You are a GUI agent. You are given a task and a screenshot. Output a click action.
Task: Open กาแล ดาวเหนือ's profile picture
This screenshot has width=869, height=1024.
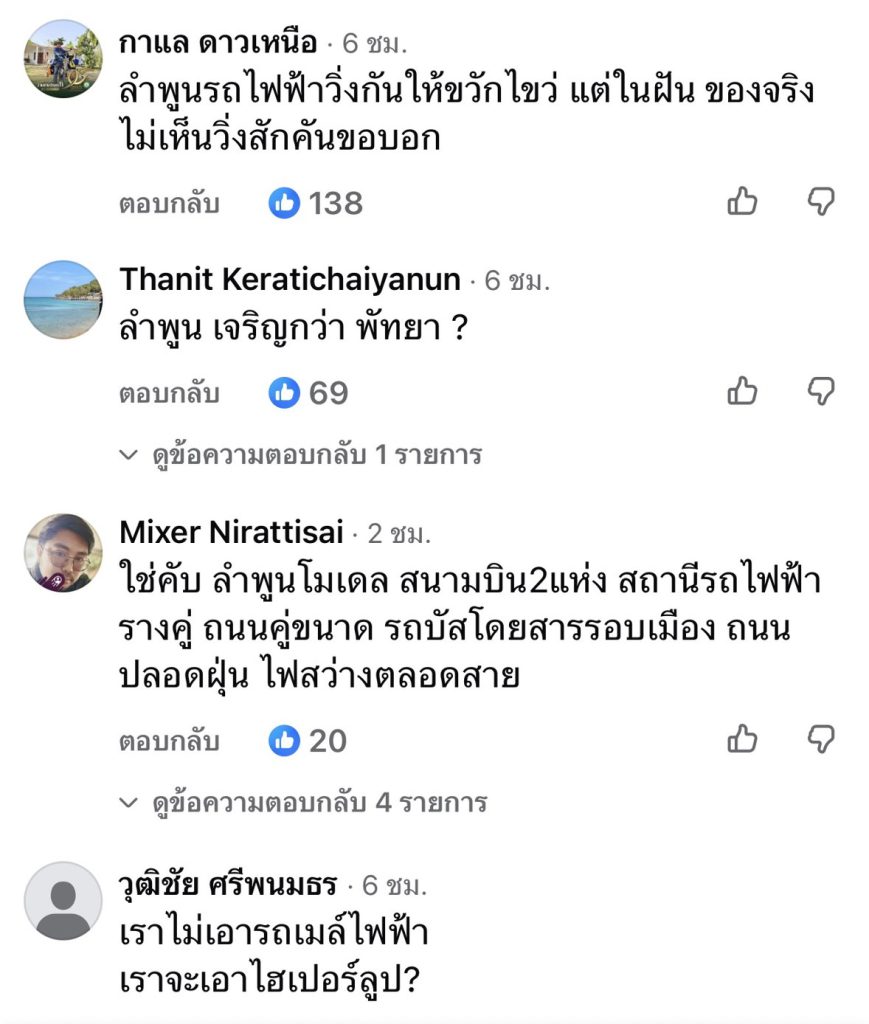pos(63,59)
